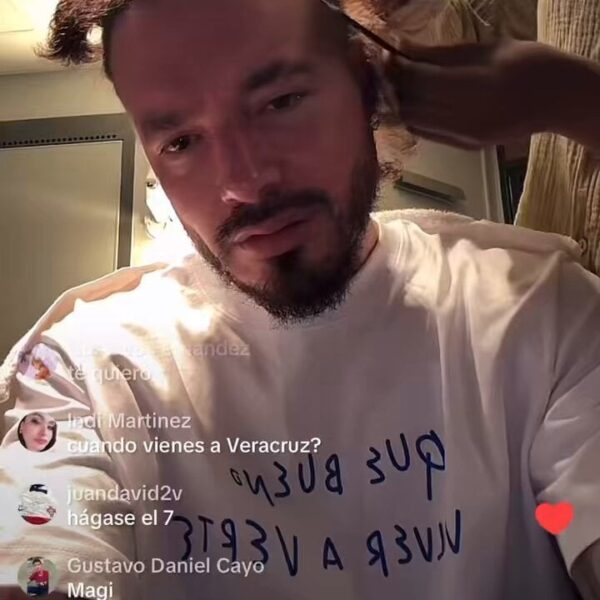Open Indi Martinez's profile from her comment

coord(37,432)
